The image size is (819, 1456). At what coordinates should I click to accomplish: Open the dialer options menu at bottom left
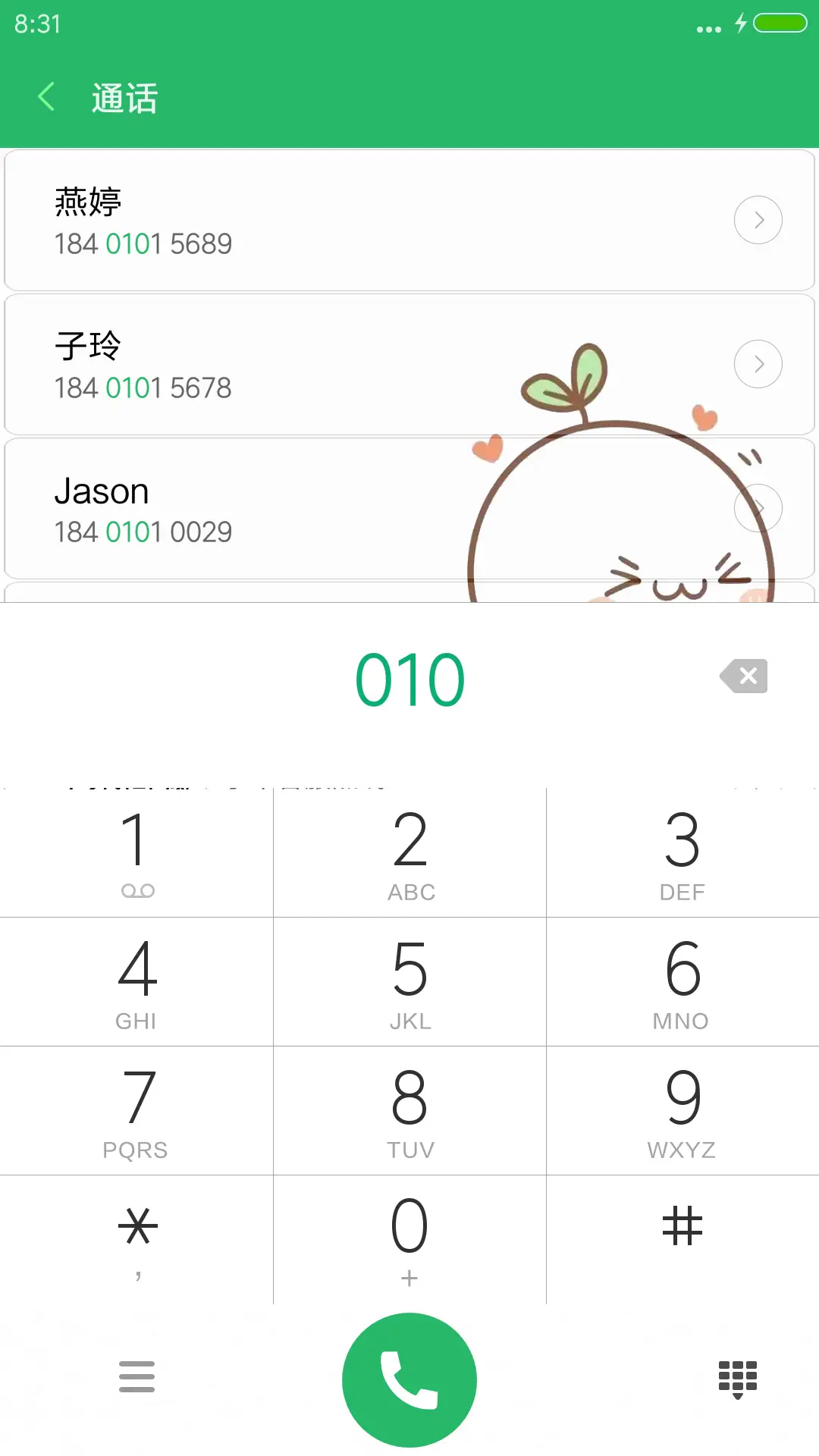(x=136, y=1379)
